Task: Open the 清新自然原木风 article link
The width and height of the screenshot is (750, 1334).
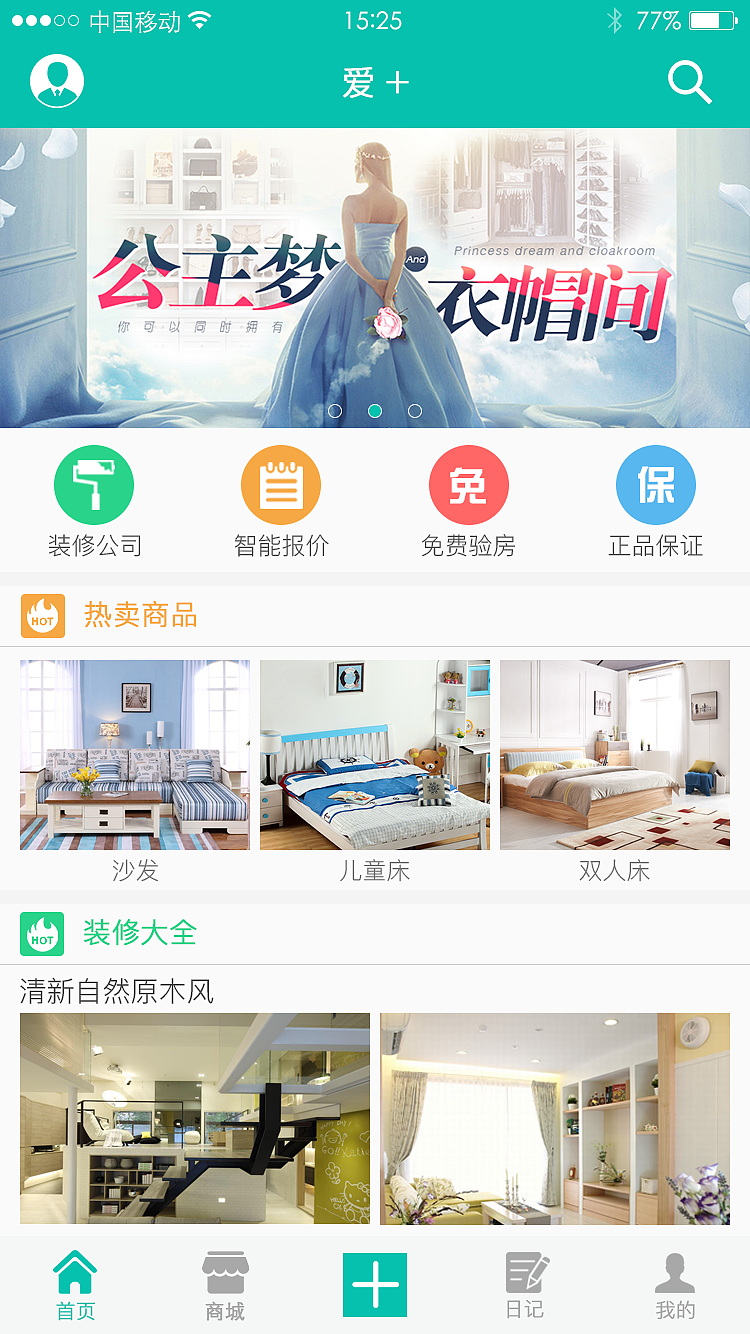Action: coord(120,993)
